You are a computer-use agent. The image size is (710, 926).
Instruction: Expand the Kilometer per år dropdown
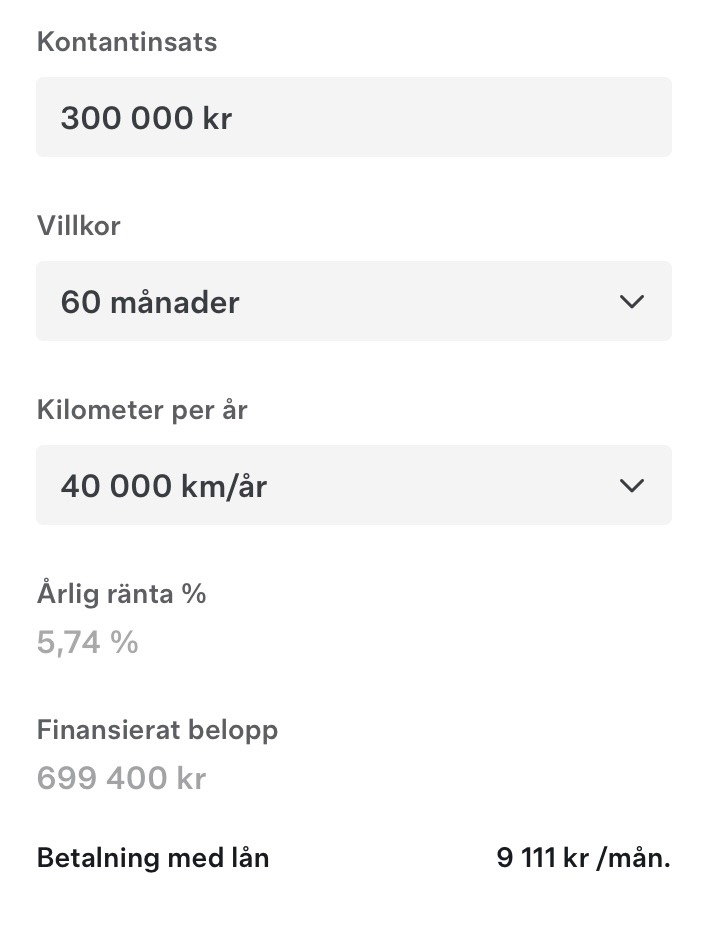coord(353,486)
